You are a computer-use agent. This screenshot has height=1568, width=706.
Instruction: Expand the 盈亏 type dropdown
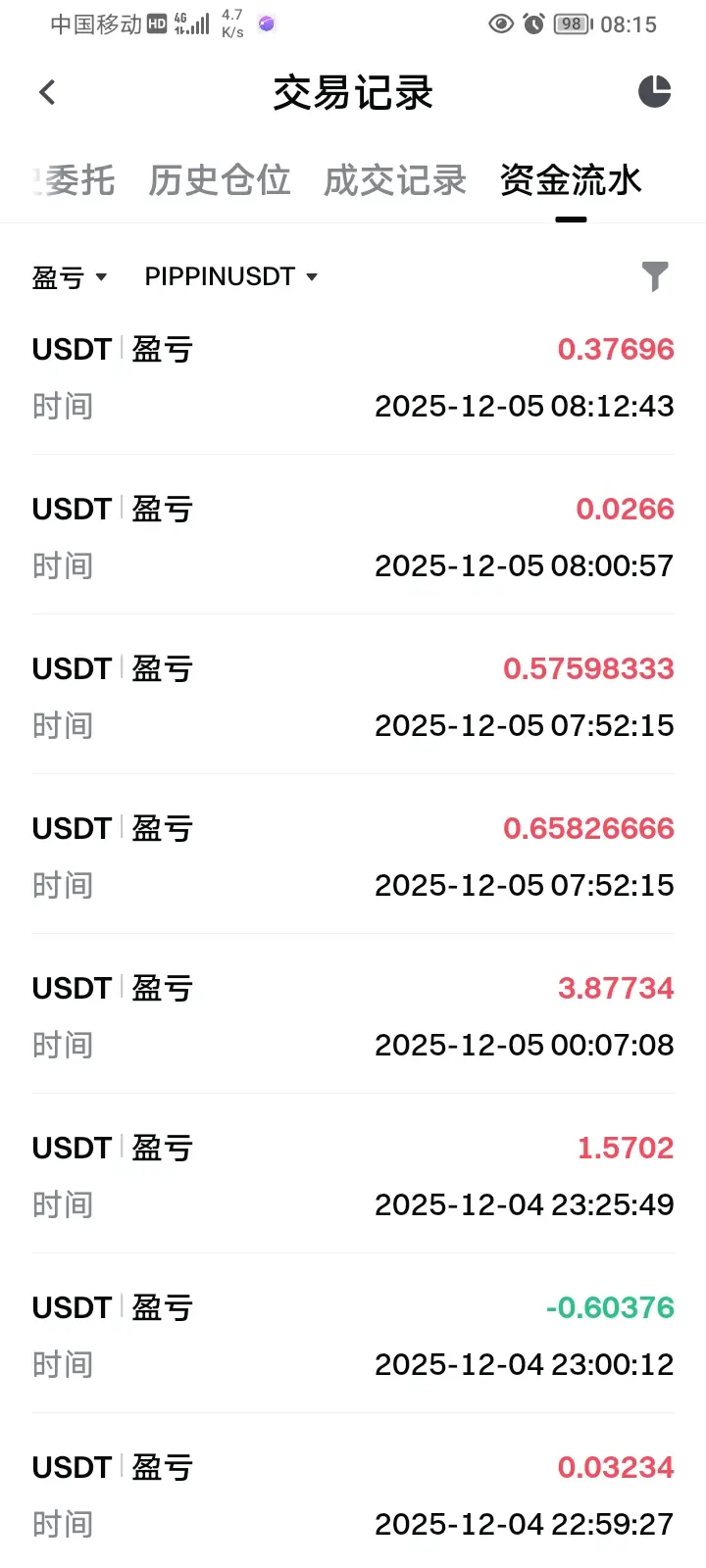pos(70,277)
